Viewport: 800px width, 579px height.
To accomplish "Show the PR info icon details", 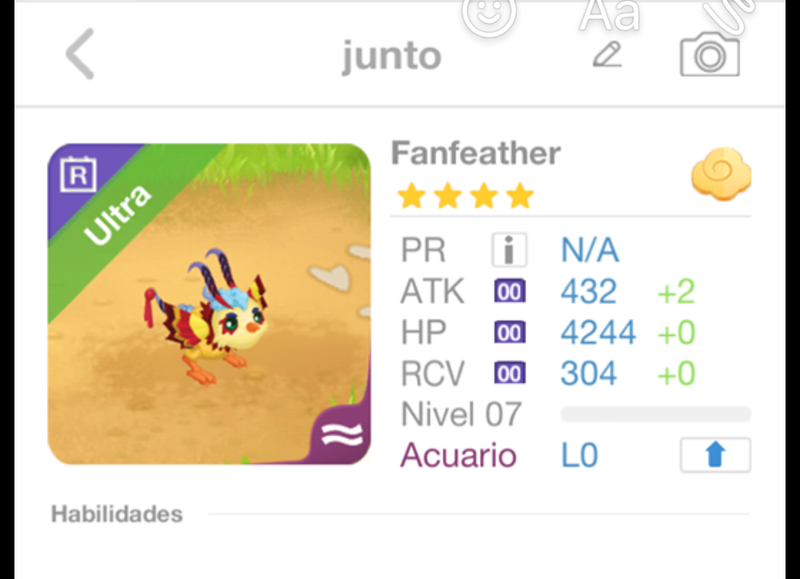I will coord(509,250).
